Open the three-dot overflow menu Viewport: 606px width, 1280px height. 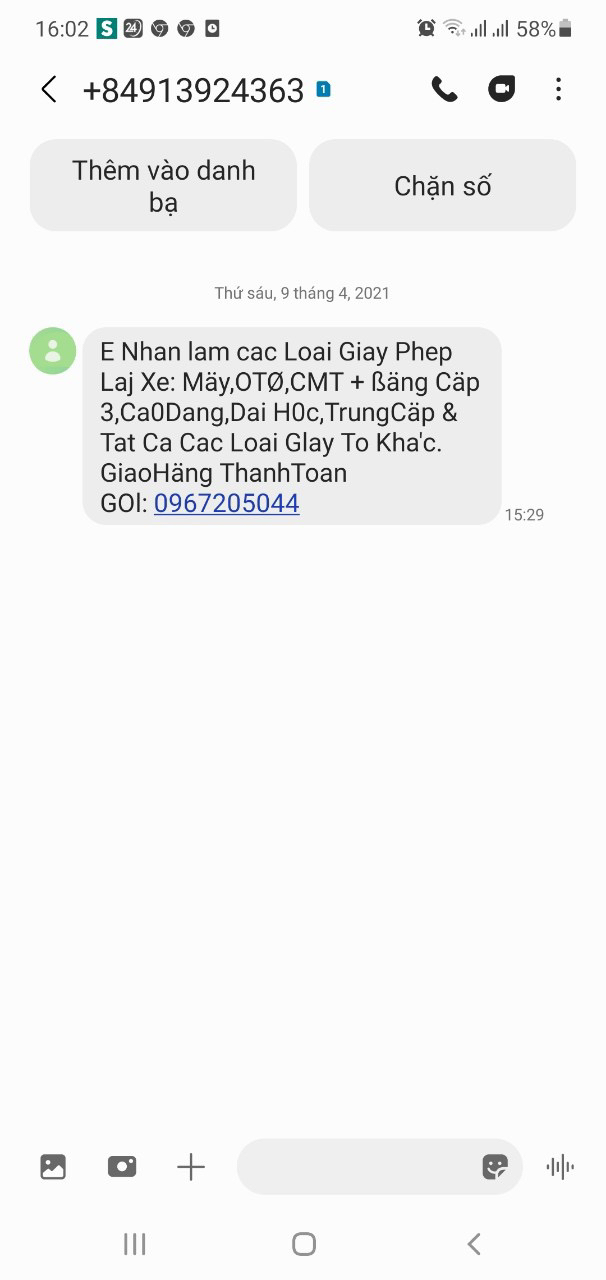pos(558,90)
